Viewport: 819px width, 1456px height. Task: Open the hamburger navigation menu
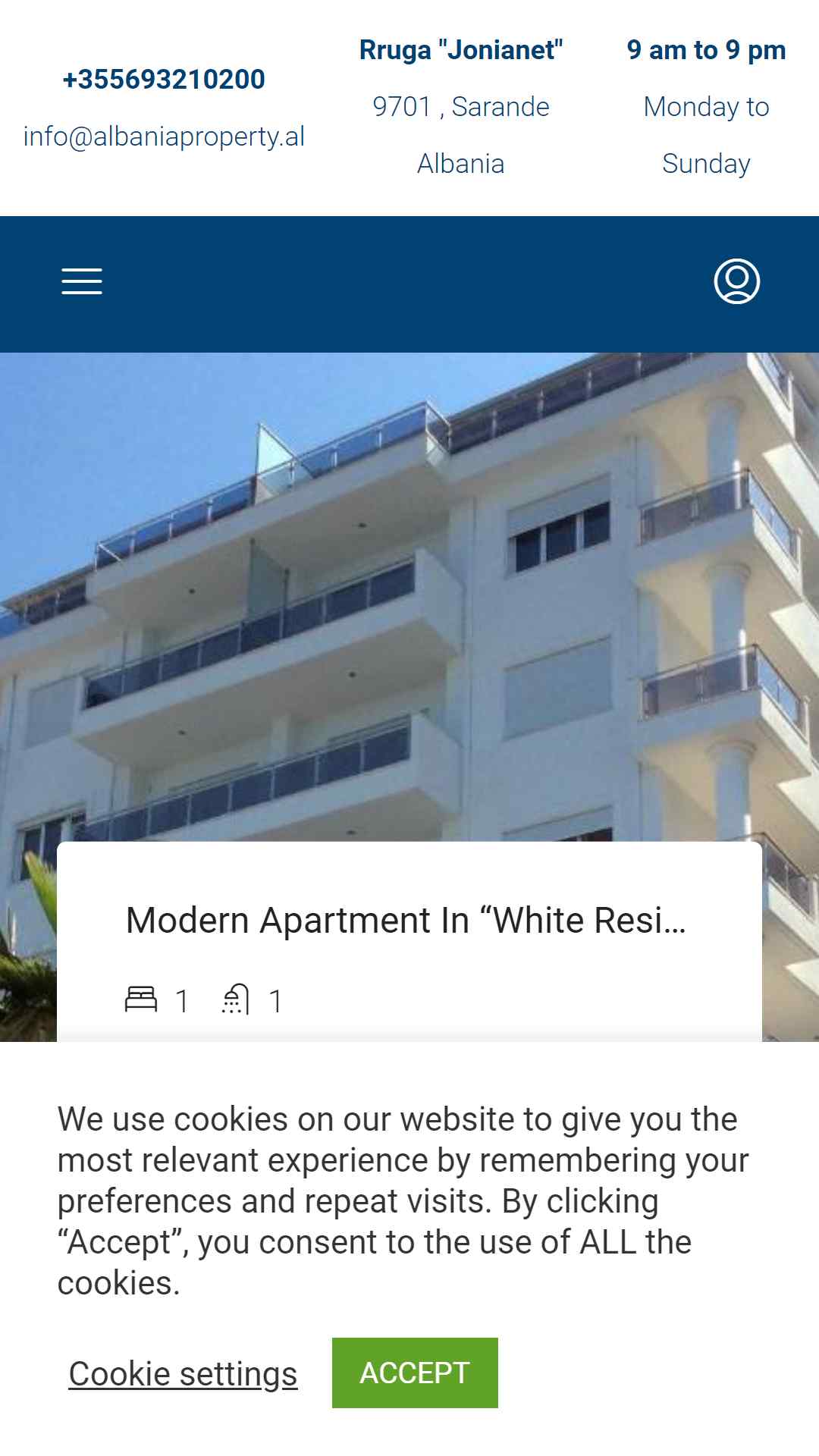82,281
